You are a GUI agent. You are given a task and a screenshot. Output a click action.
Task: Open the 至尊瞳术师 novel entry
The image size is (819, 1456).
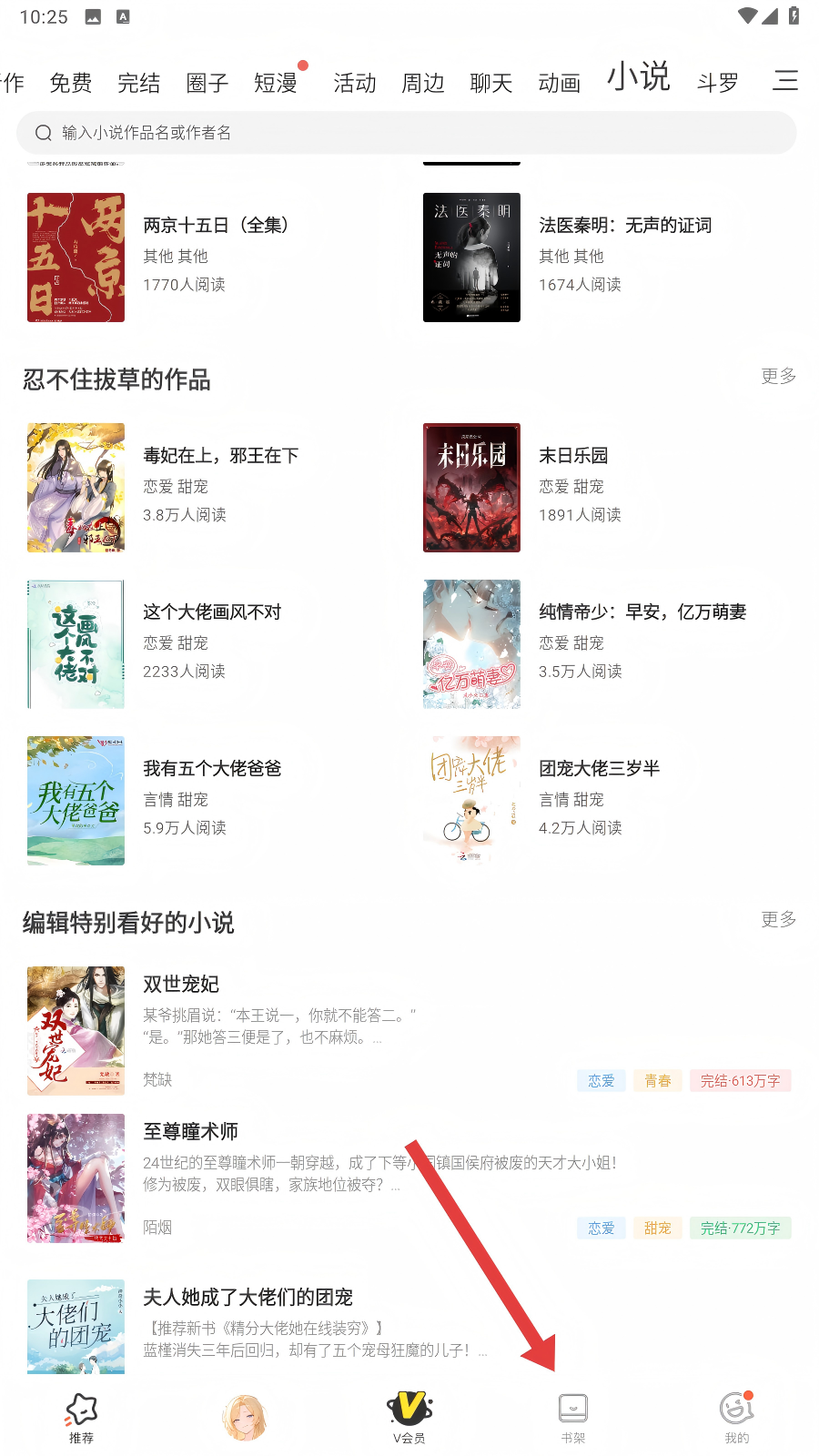click(x=190, y=1132)
